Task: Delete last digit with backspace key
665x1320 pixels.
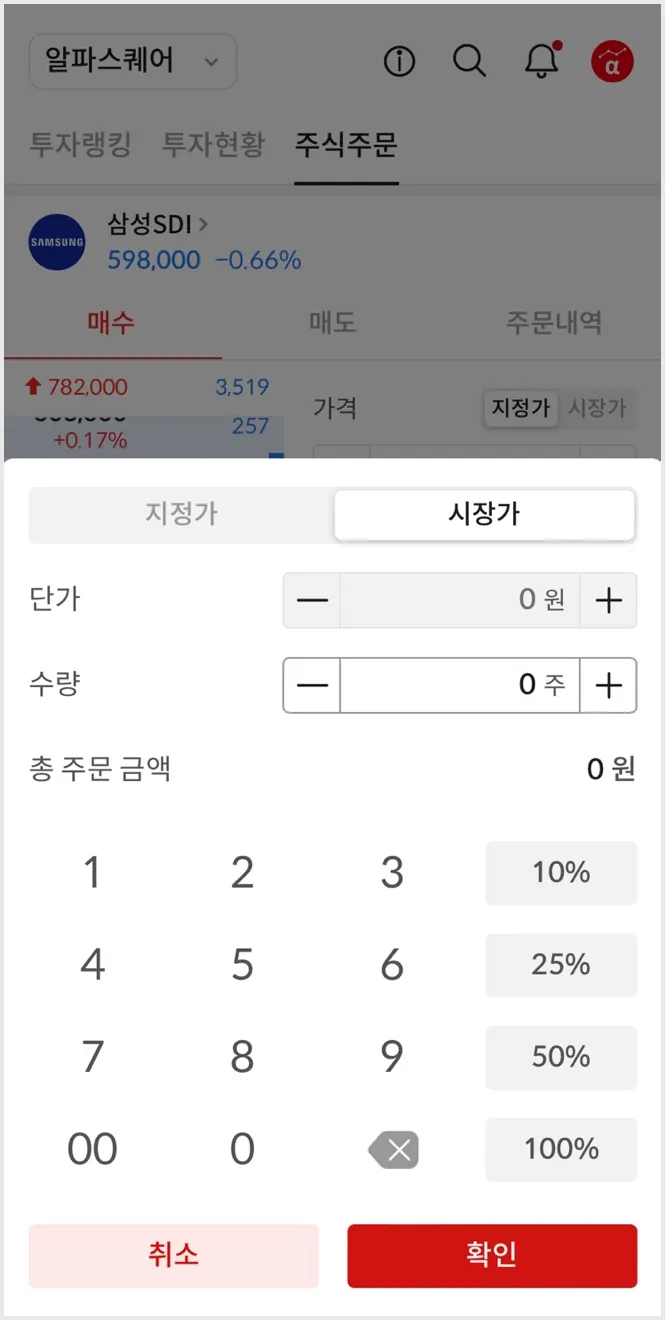Action: 393,1150
